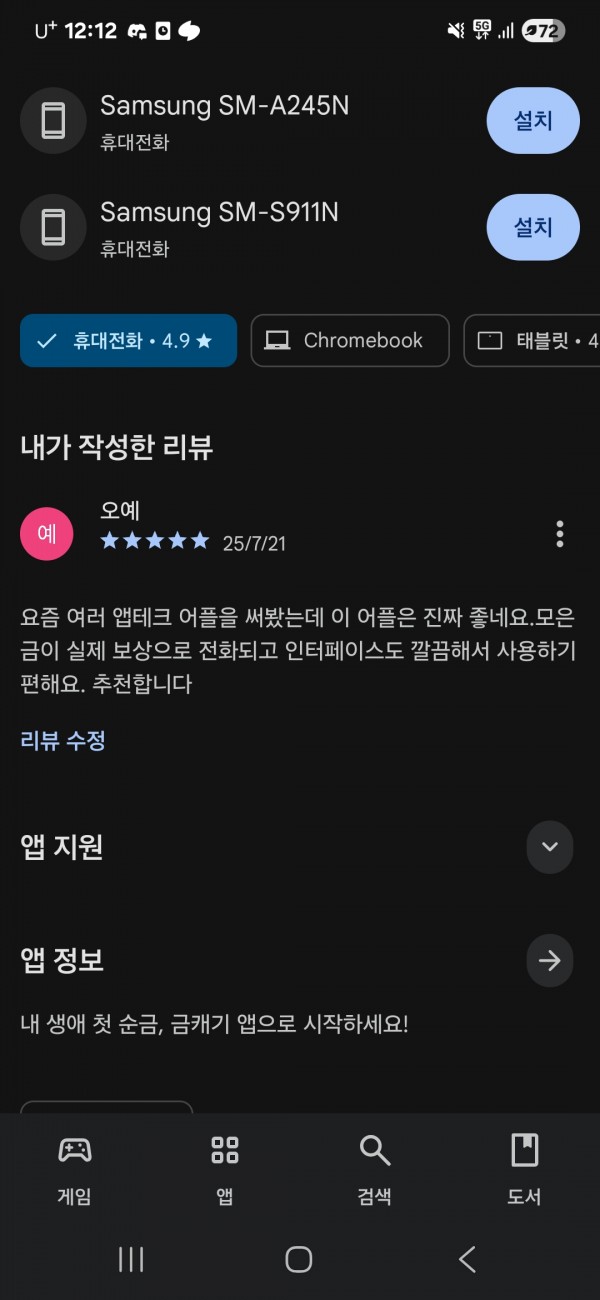Go to the home screen
Viewport: 600px width, 1300px height.
click(x=299, y=1259)
